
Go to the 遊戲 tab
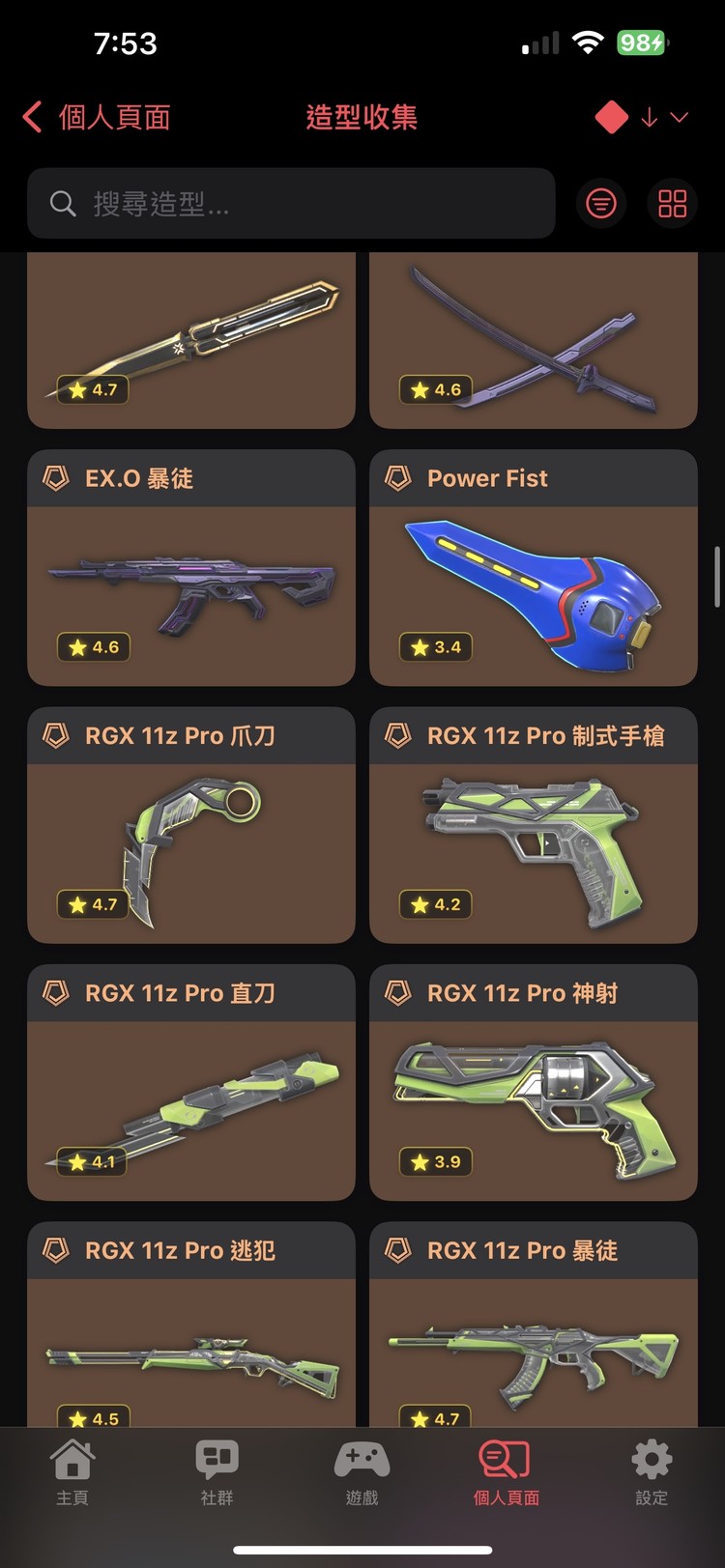click(x=362, y=1470)
